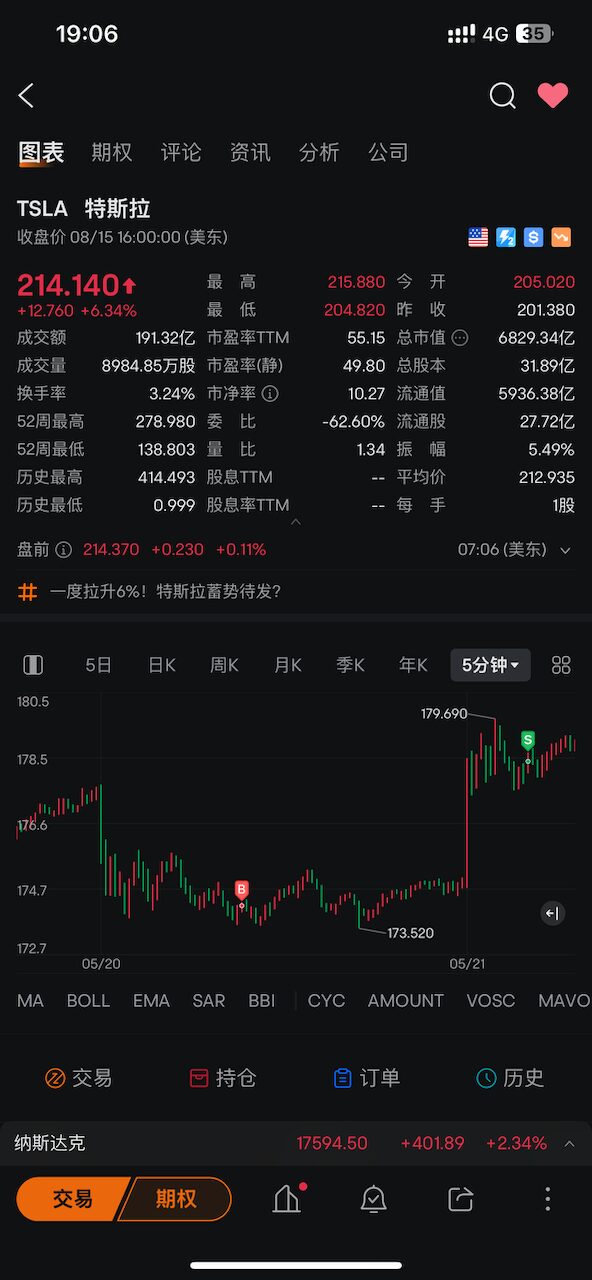
Task: Open the 订单 orders shortcut
Action: [366, 1078]
